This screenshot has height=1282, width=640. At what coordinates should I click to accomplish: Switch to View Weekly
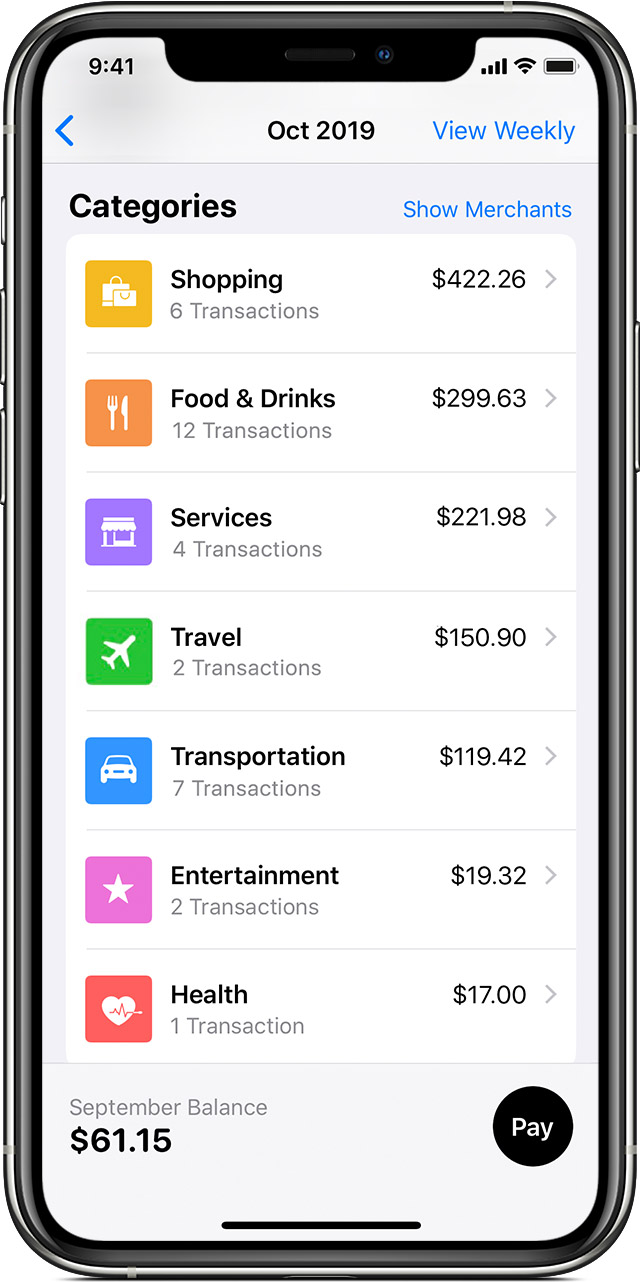tap(504, 131)
